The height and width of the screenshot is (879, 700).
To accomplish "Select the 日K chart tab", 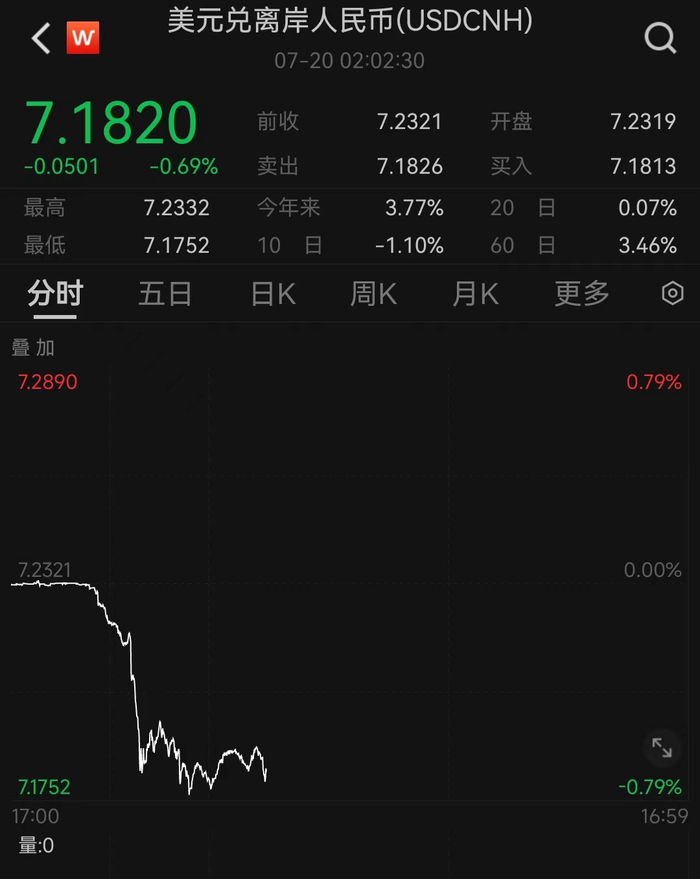I will point(272,294).
